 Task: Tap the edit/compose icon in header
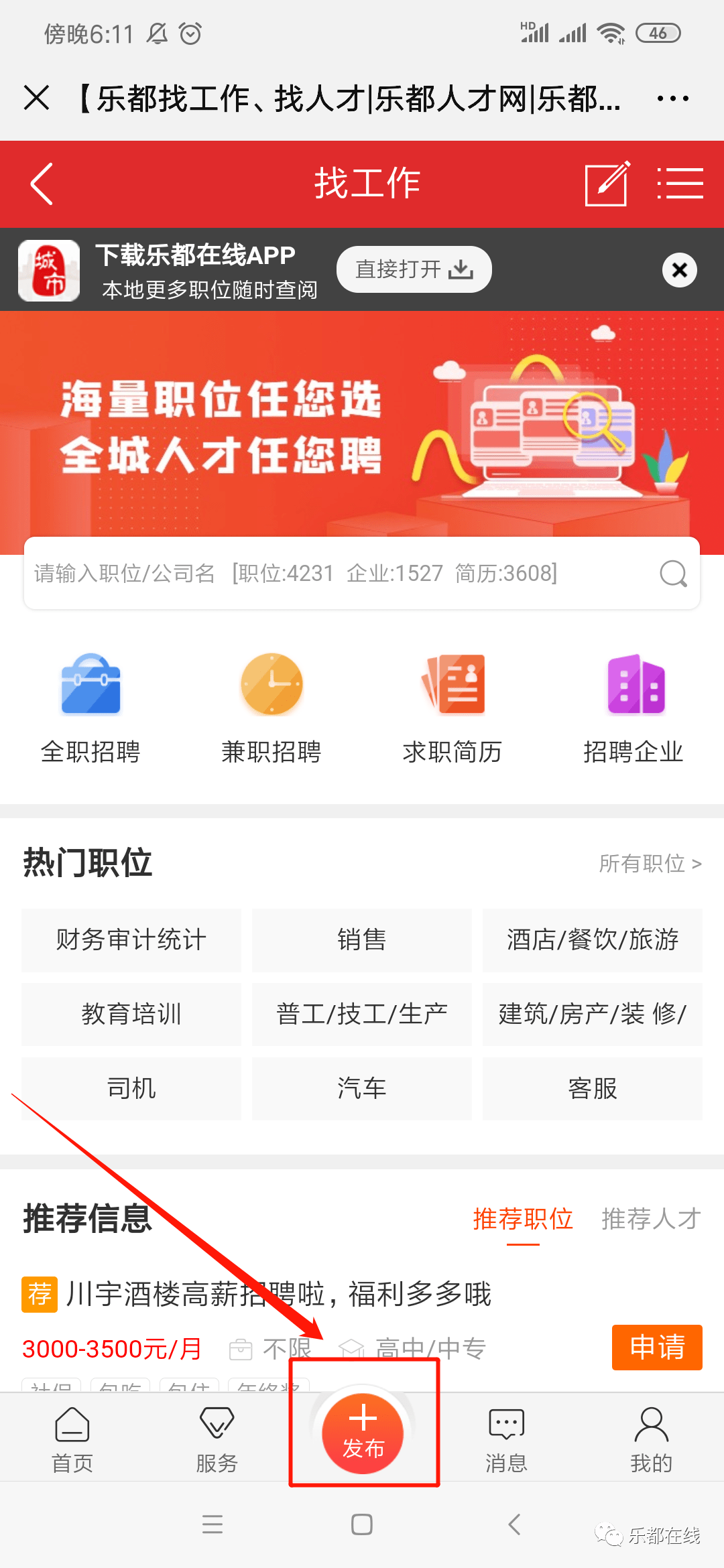tap(607, 184)
